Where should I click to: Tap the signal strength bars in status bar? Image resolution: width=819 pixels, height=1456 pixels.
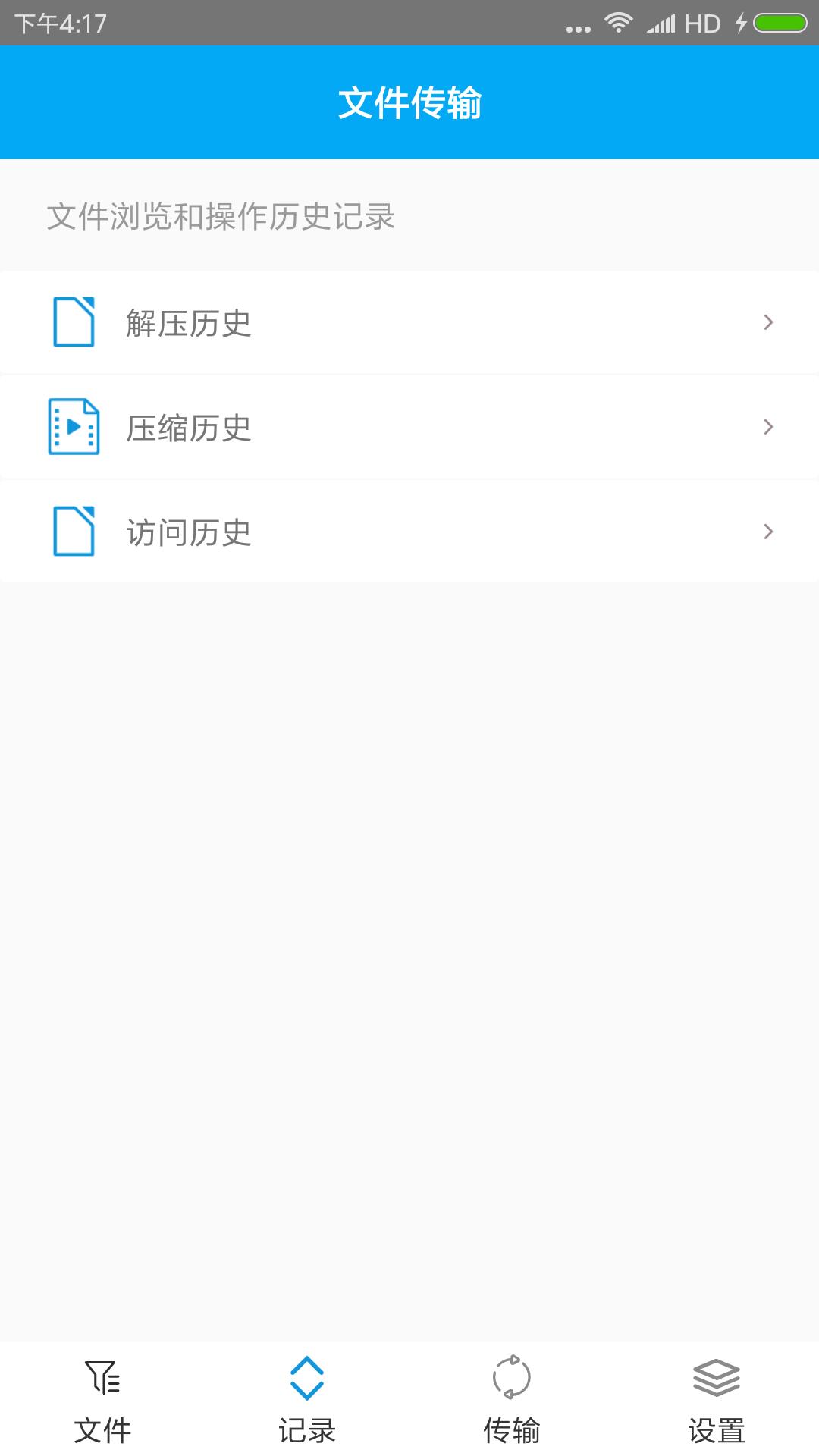(659, 23)
